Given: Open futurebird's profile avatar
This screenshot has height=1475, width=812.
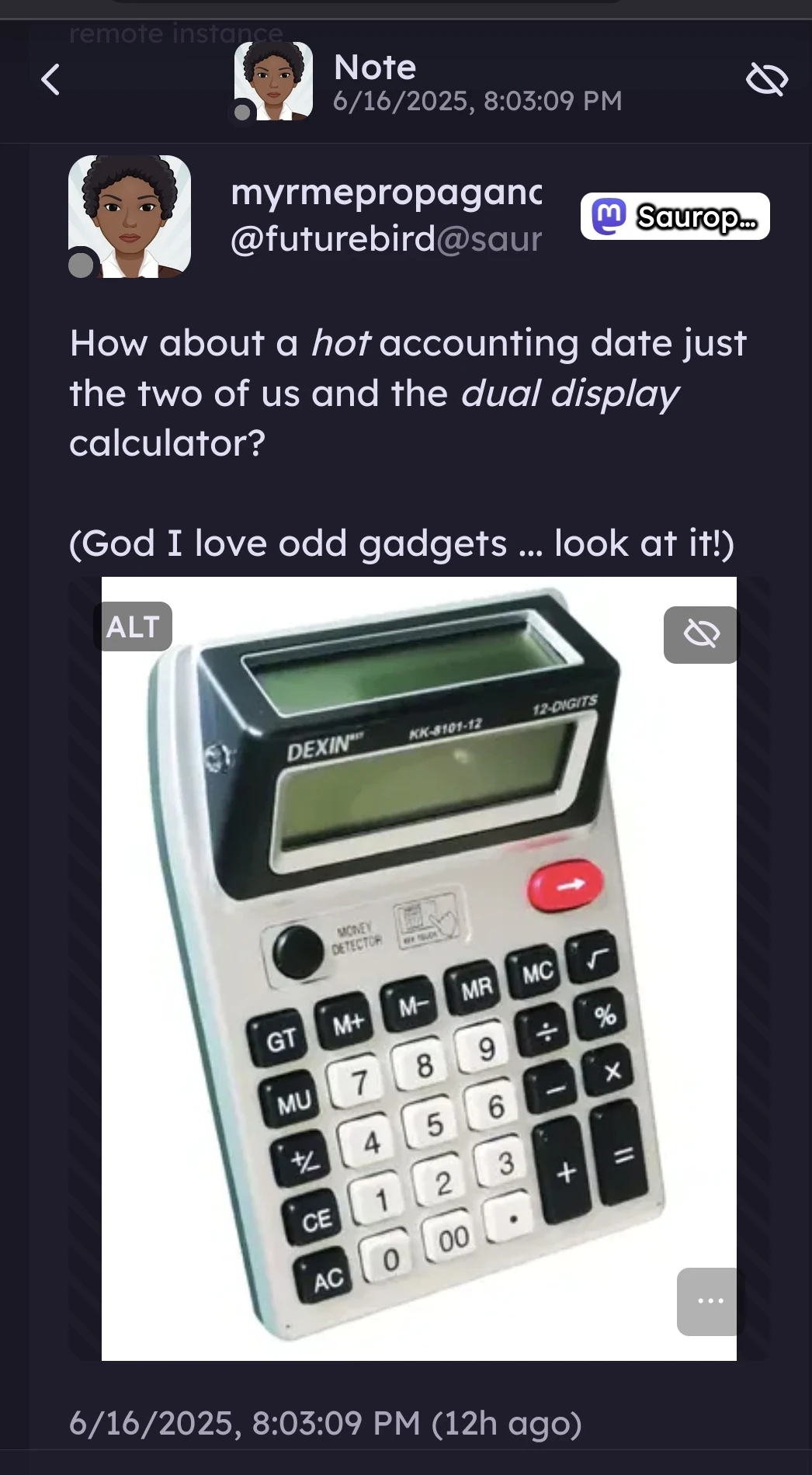Looking at the screenshot, I should 130,217.
